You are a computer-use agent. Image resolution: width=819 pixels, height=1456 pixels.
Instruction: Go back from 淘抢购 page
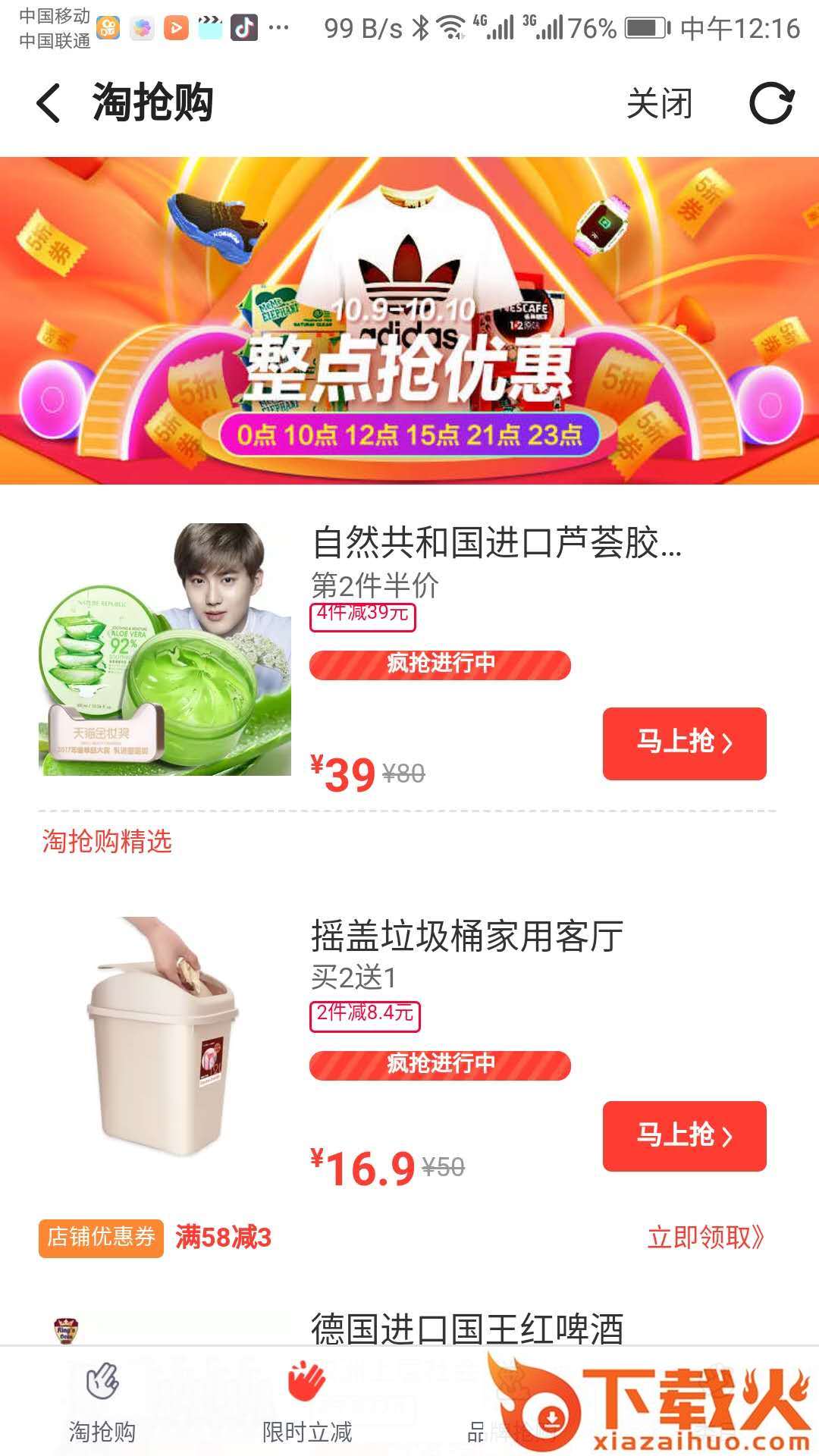click(x=49, y=103)
